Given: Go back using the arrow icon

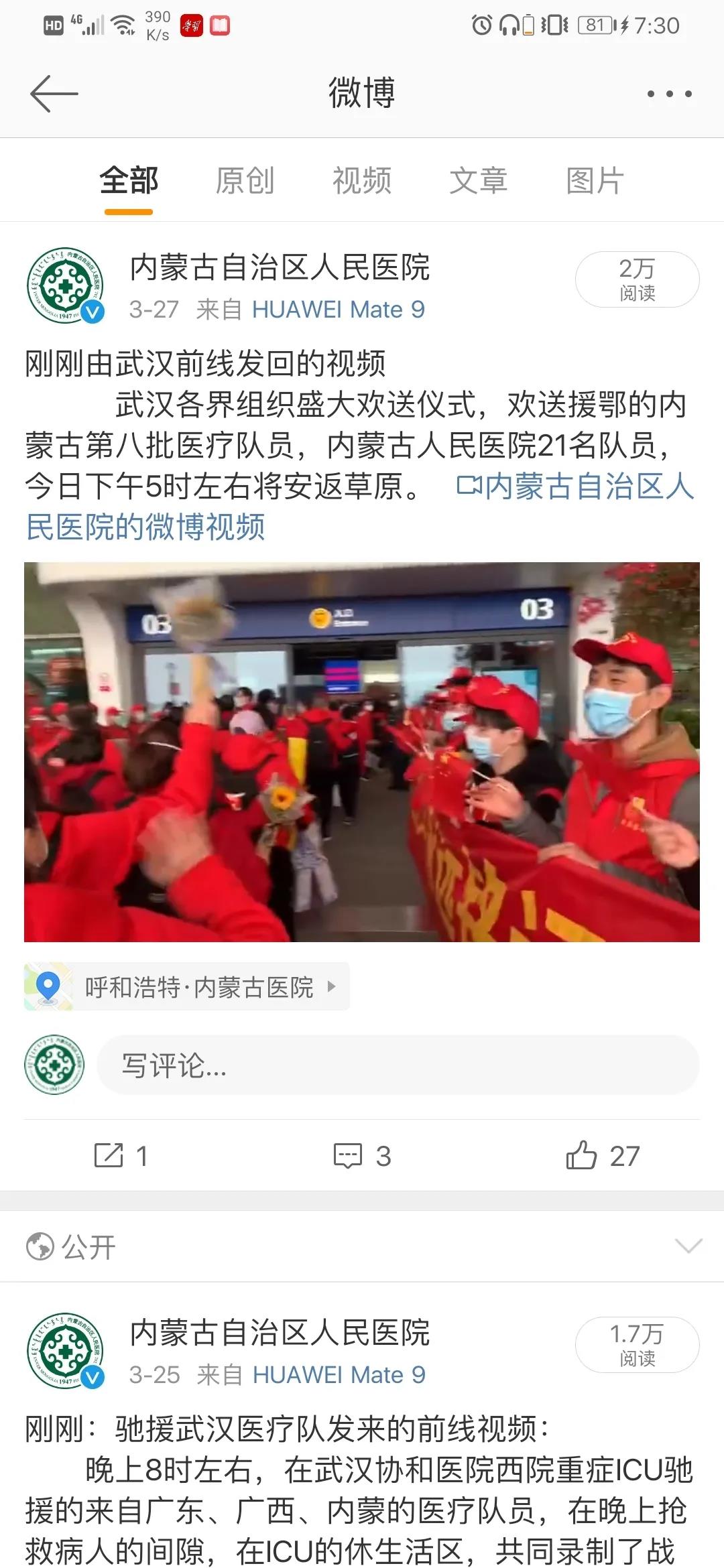Looking at the screenshot, I should (x=54, y=93).
